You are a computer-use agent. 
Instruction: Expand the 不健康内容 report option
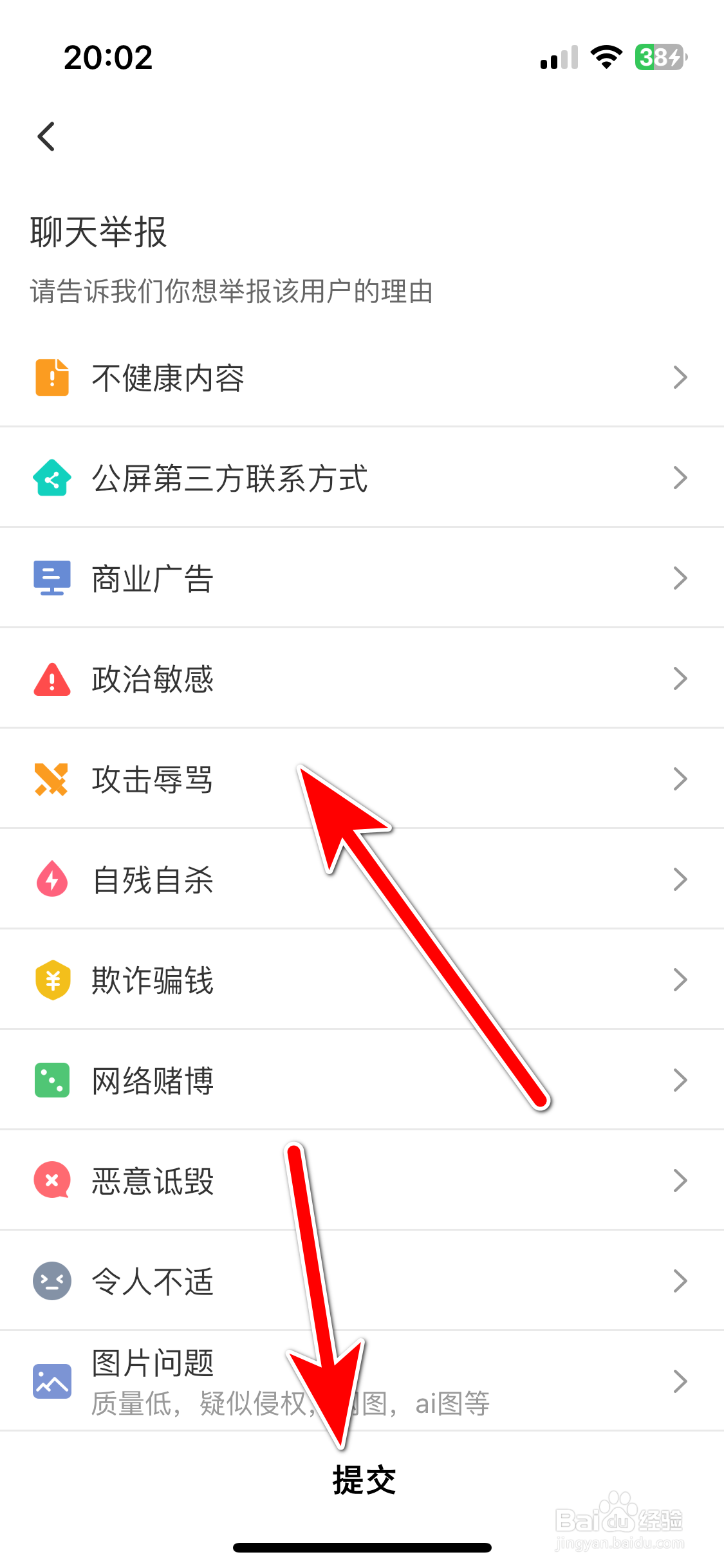(360, 377)
